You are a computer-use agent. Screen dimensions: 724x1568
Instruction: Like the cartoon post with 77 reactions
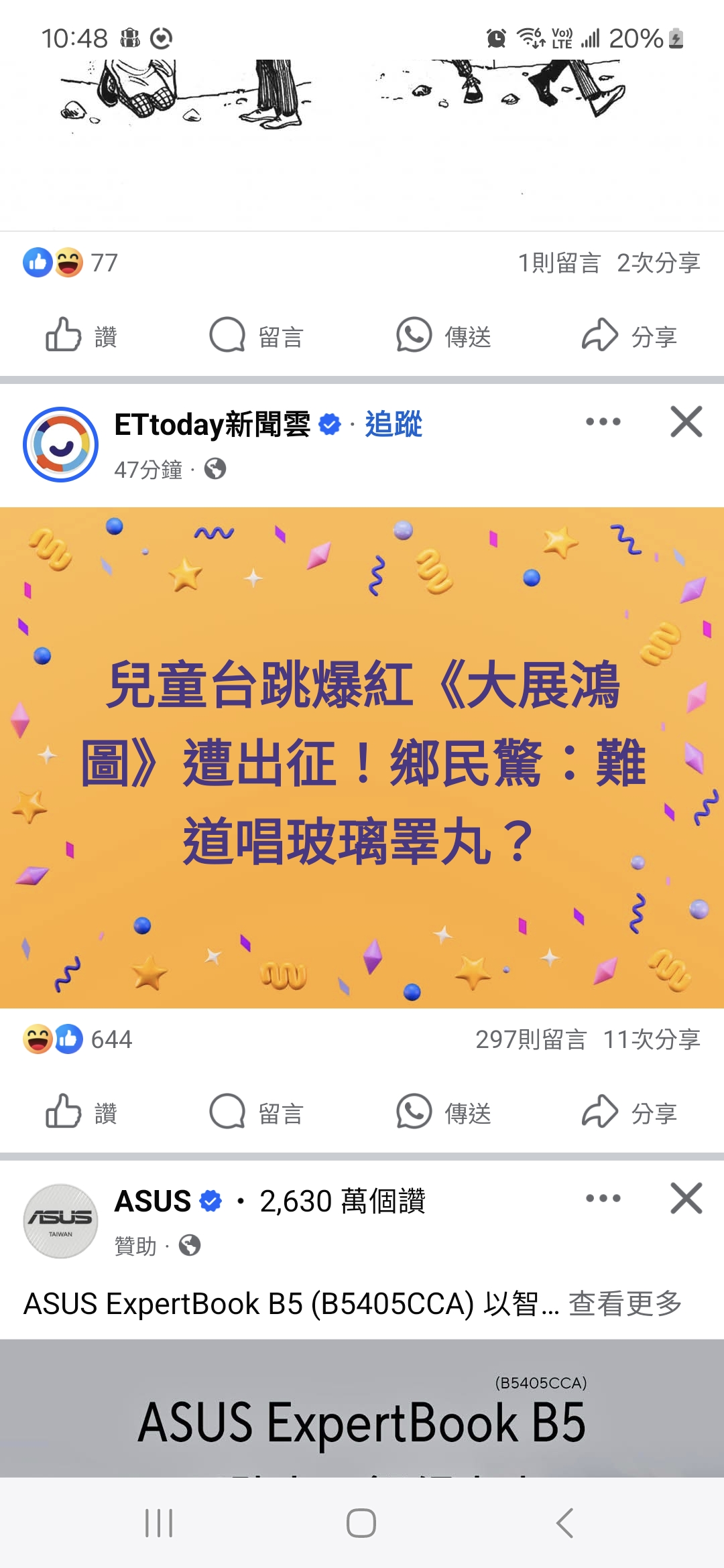coord(81,336)
